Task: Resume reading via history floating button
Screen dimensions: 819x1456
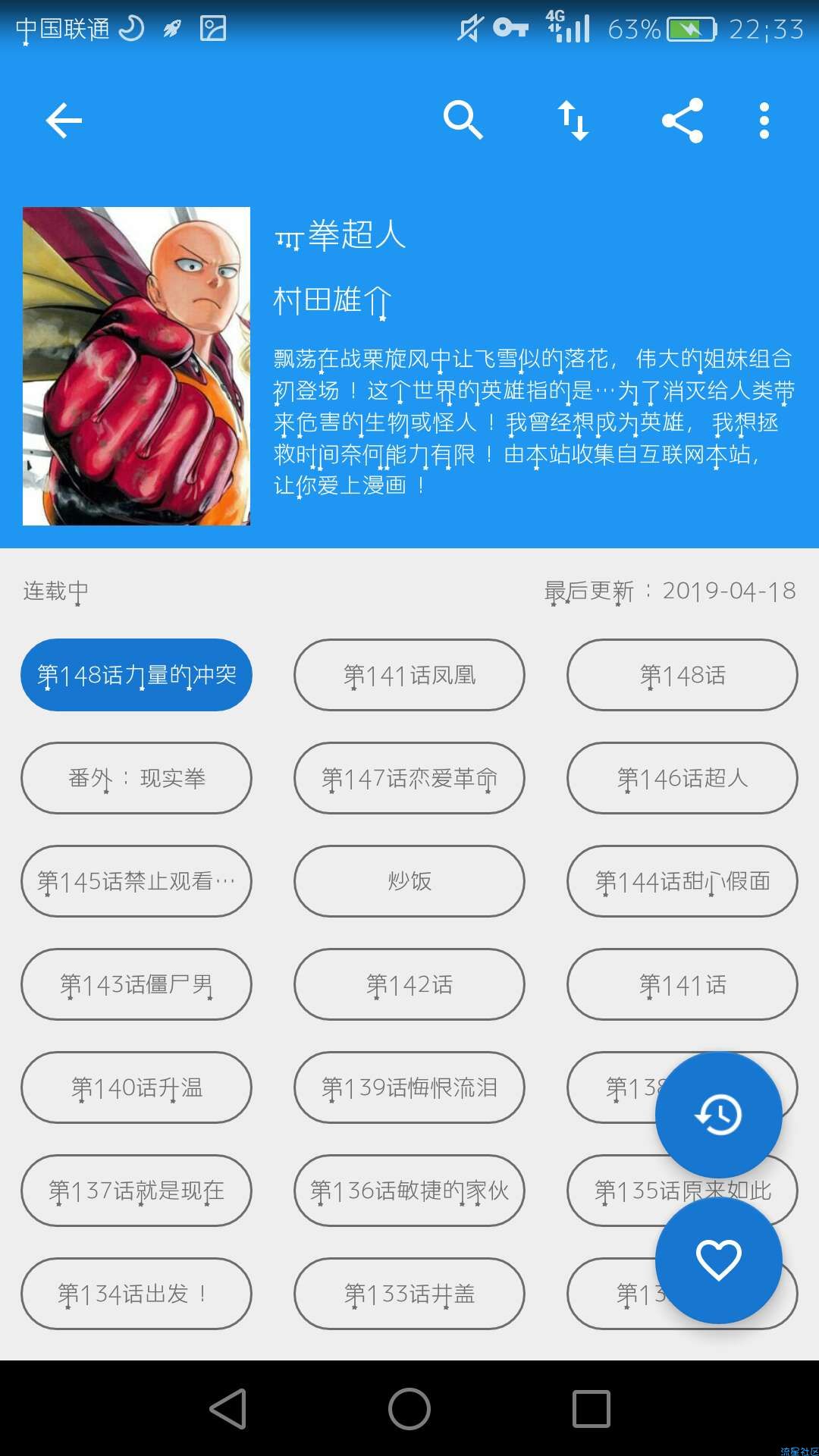Action: tap(718, 1115)
